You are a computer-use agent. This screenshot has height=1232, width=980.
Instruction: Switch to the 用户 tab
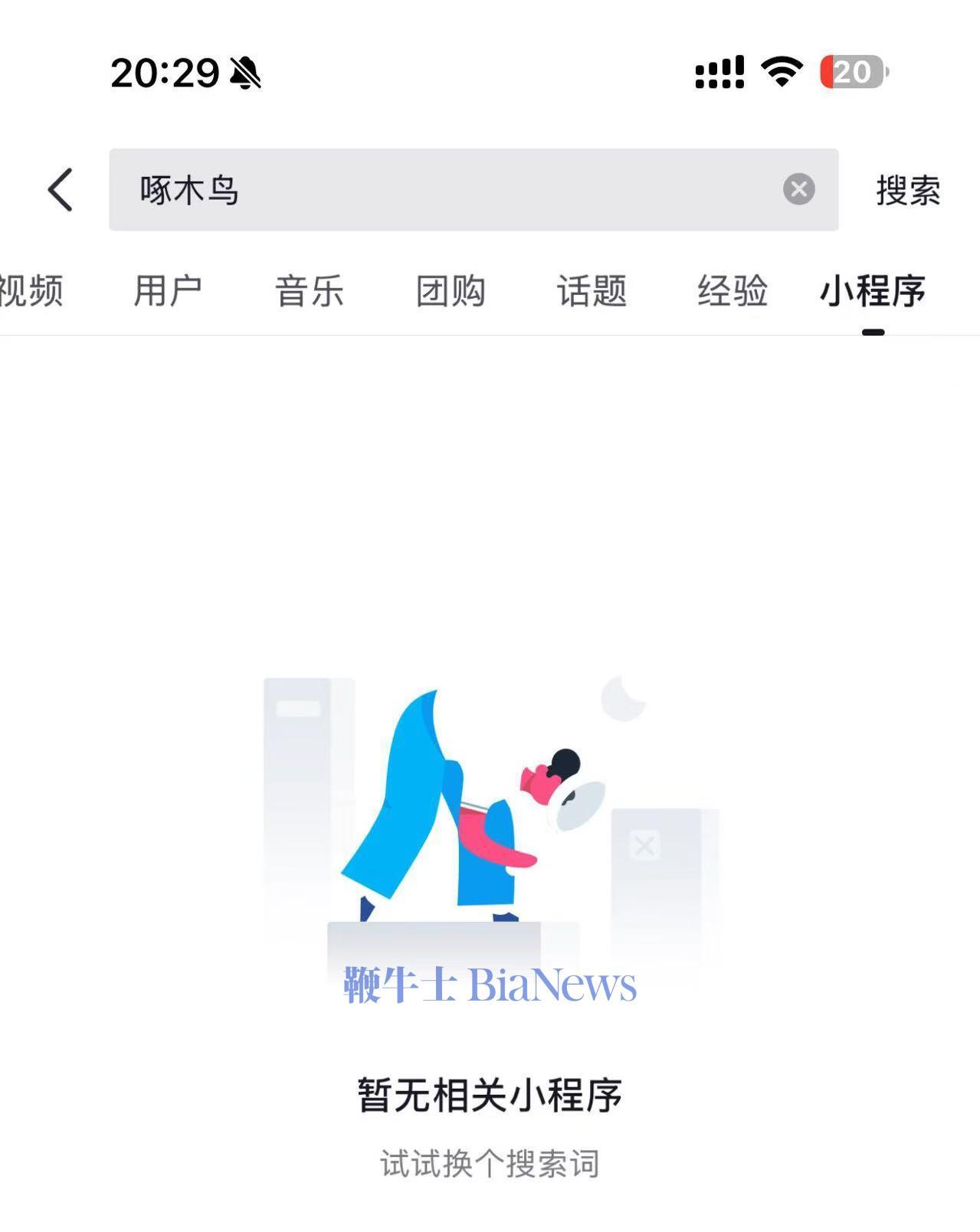pos(169,291)
